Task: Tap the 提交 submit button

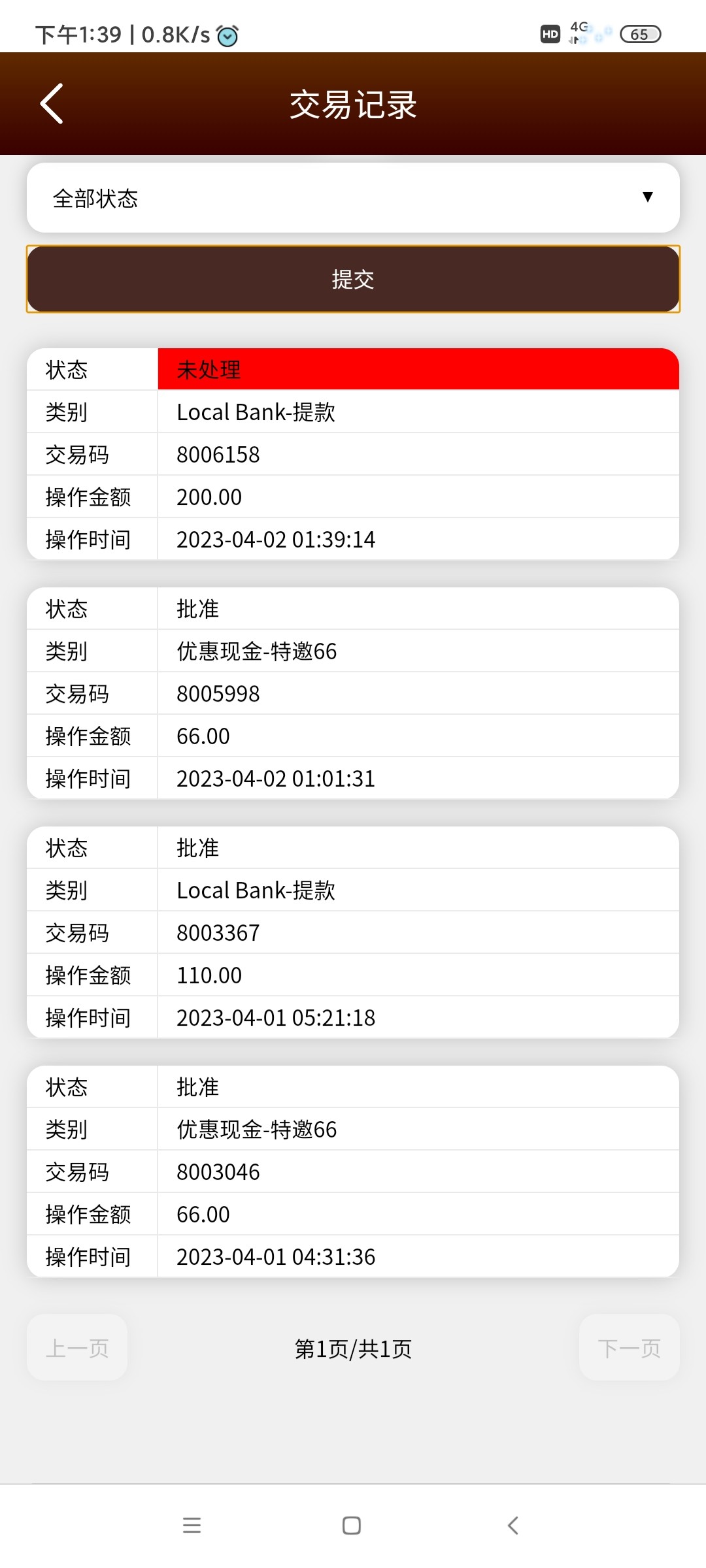Action: point(353,279)
